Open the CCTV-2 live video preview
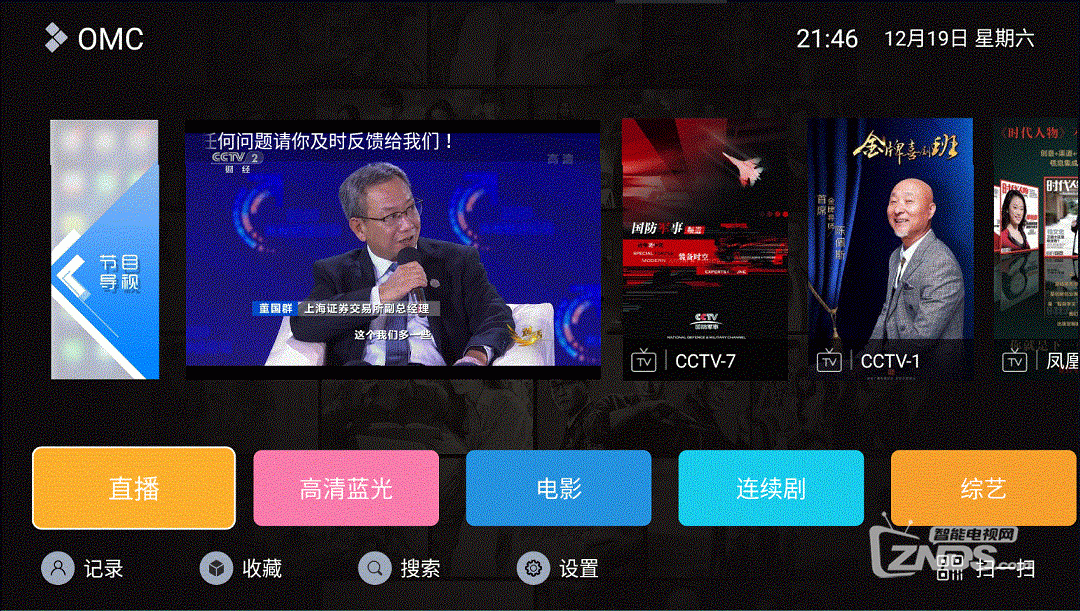The height and width of the screenshot is (611, 1080). 392,249
